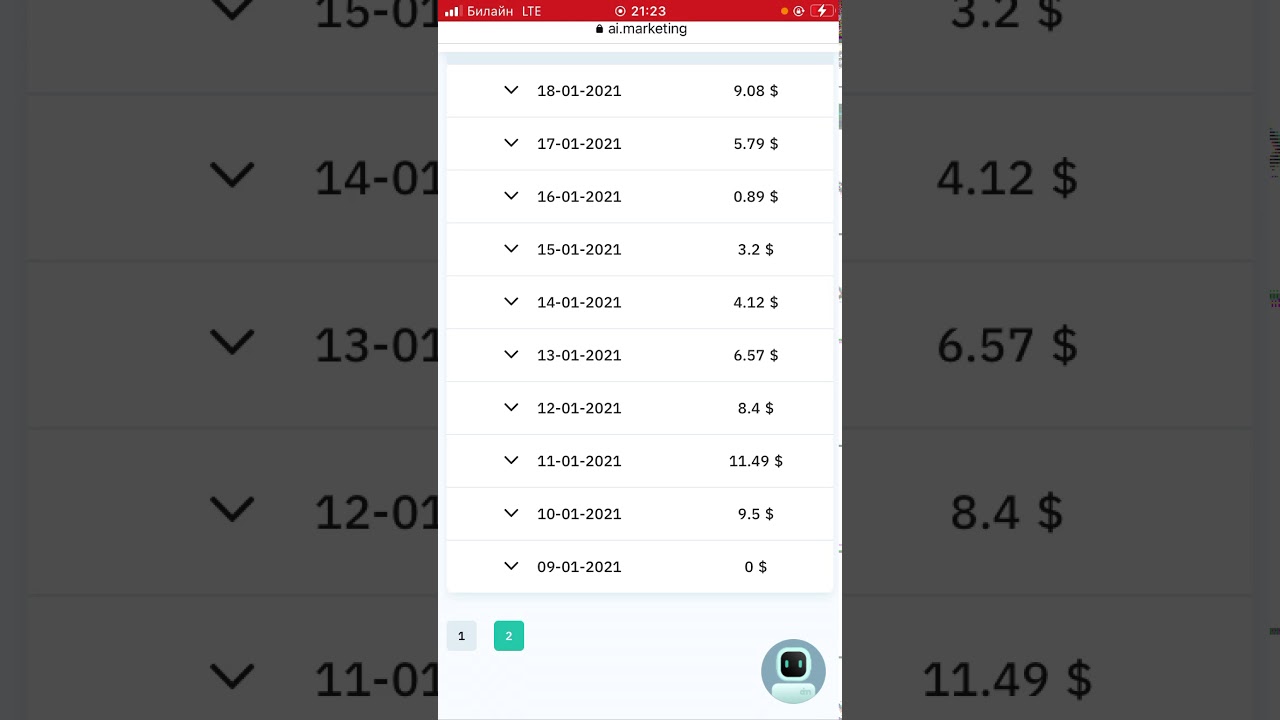
Task: Open details for 16-01-2021
Action: coord(511,196)
